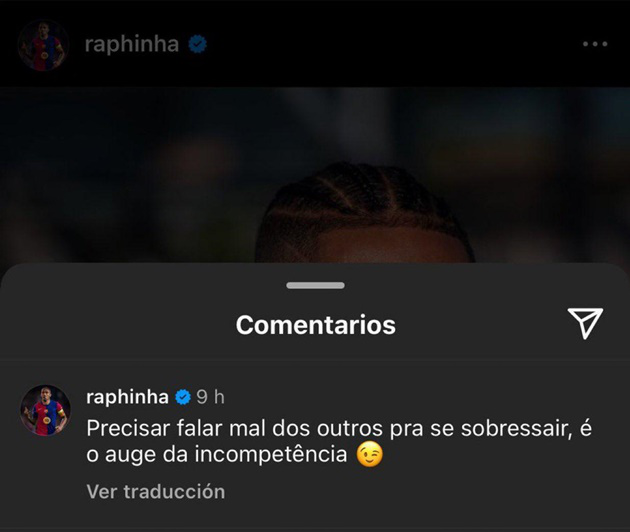Tap 'Ver traducción' under raphinha's comment

point(155,491)
